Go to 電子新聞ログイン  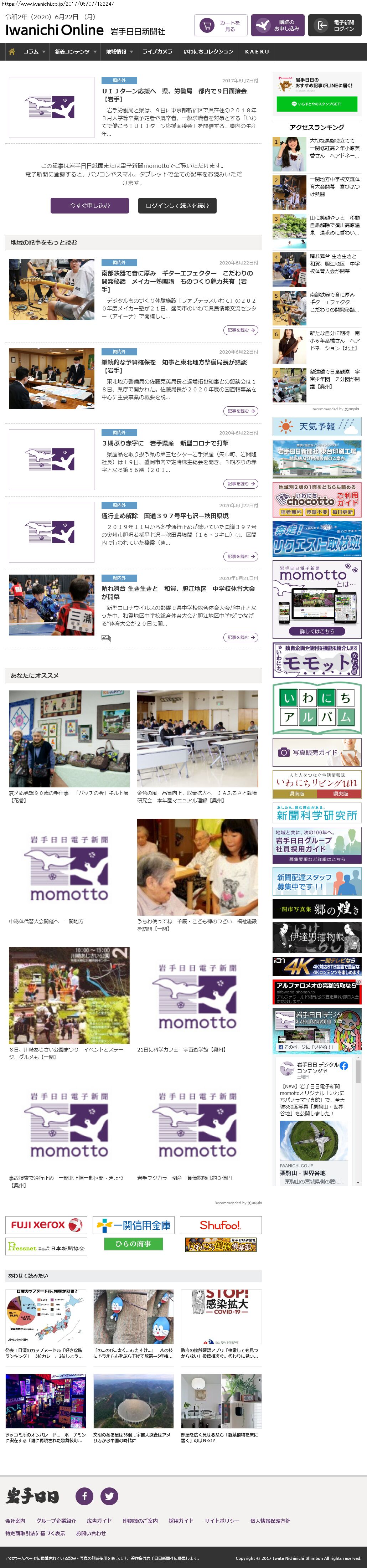point(336,26)
